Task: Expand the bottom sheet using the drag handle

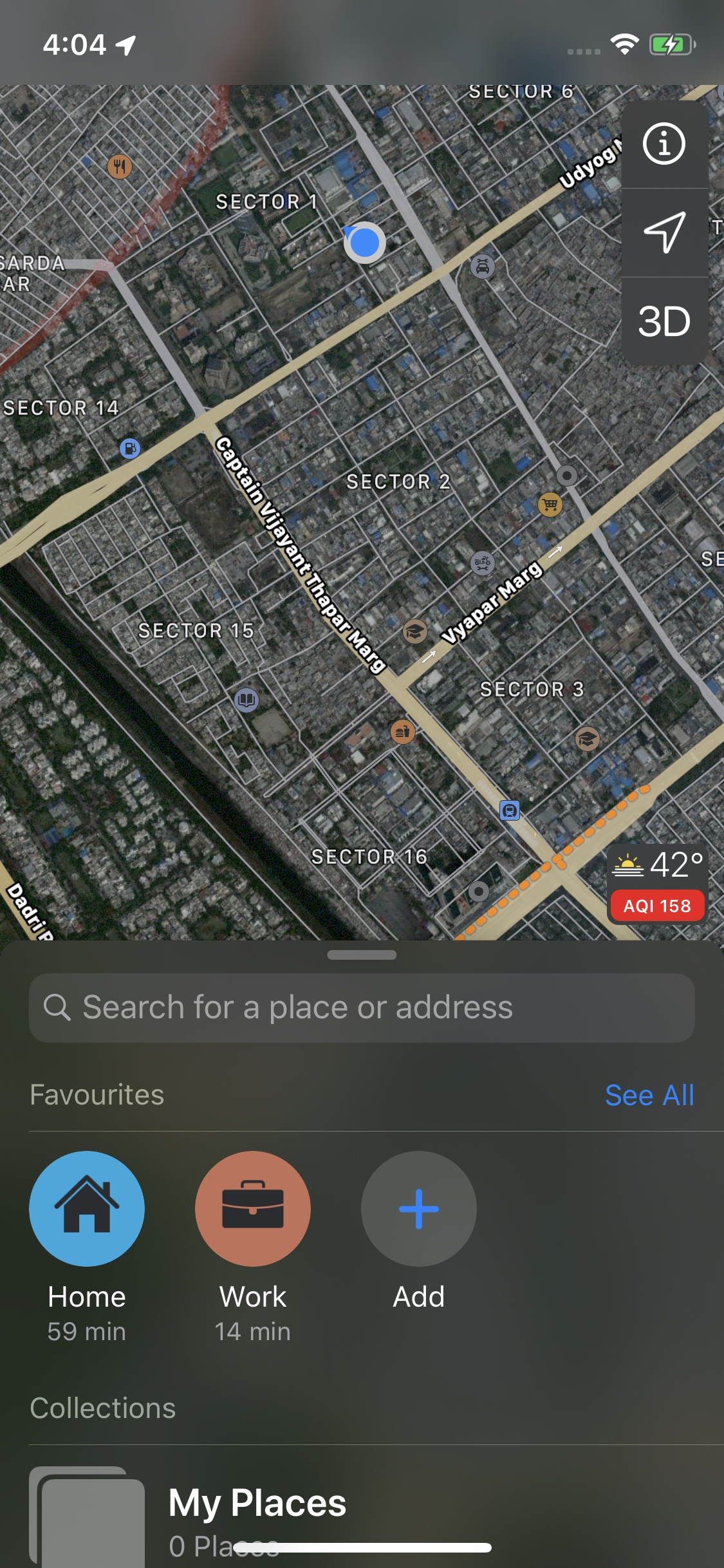Action: click(x=362, y=955)
